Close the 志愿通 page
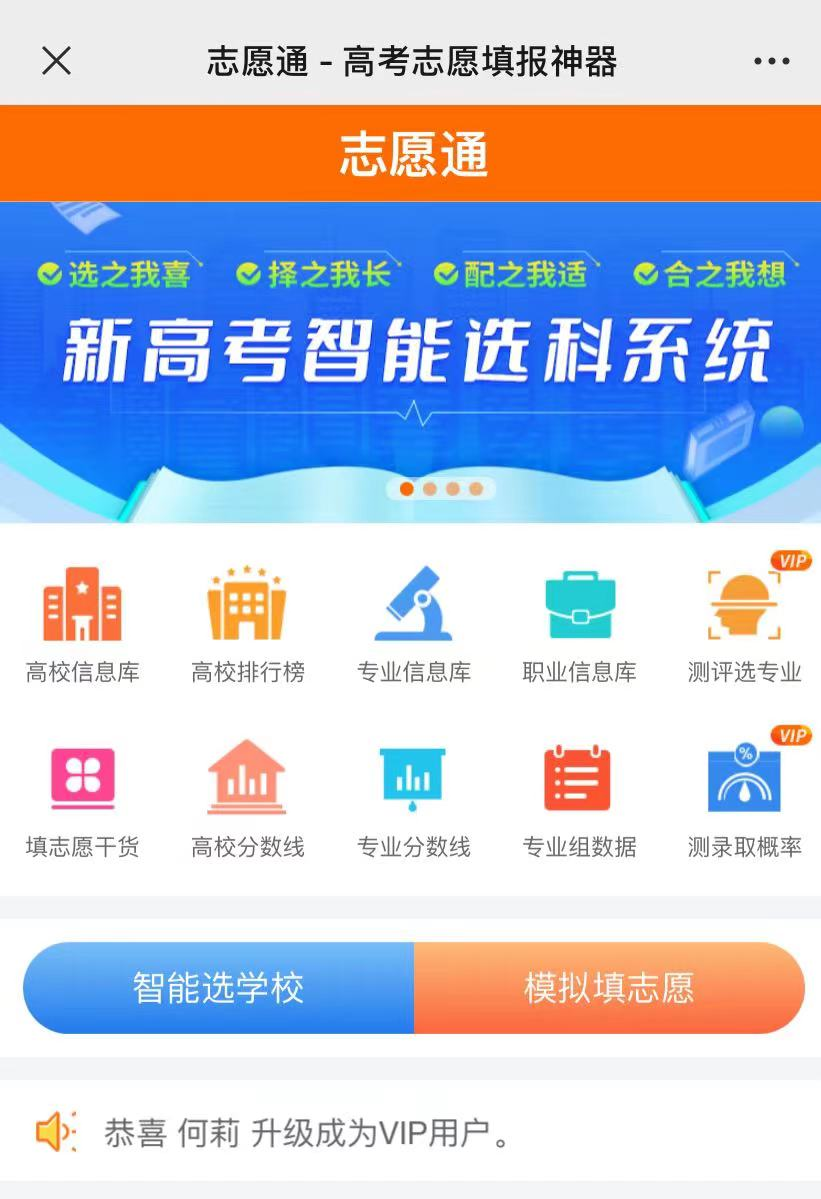The height and width of the screenshot is (1199, 821). coord(56,62)
